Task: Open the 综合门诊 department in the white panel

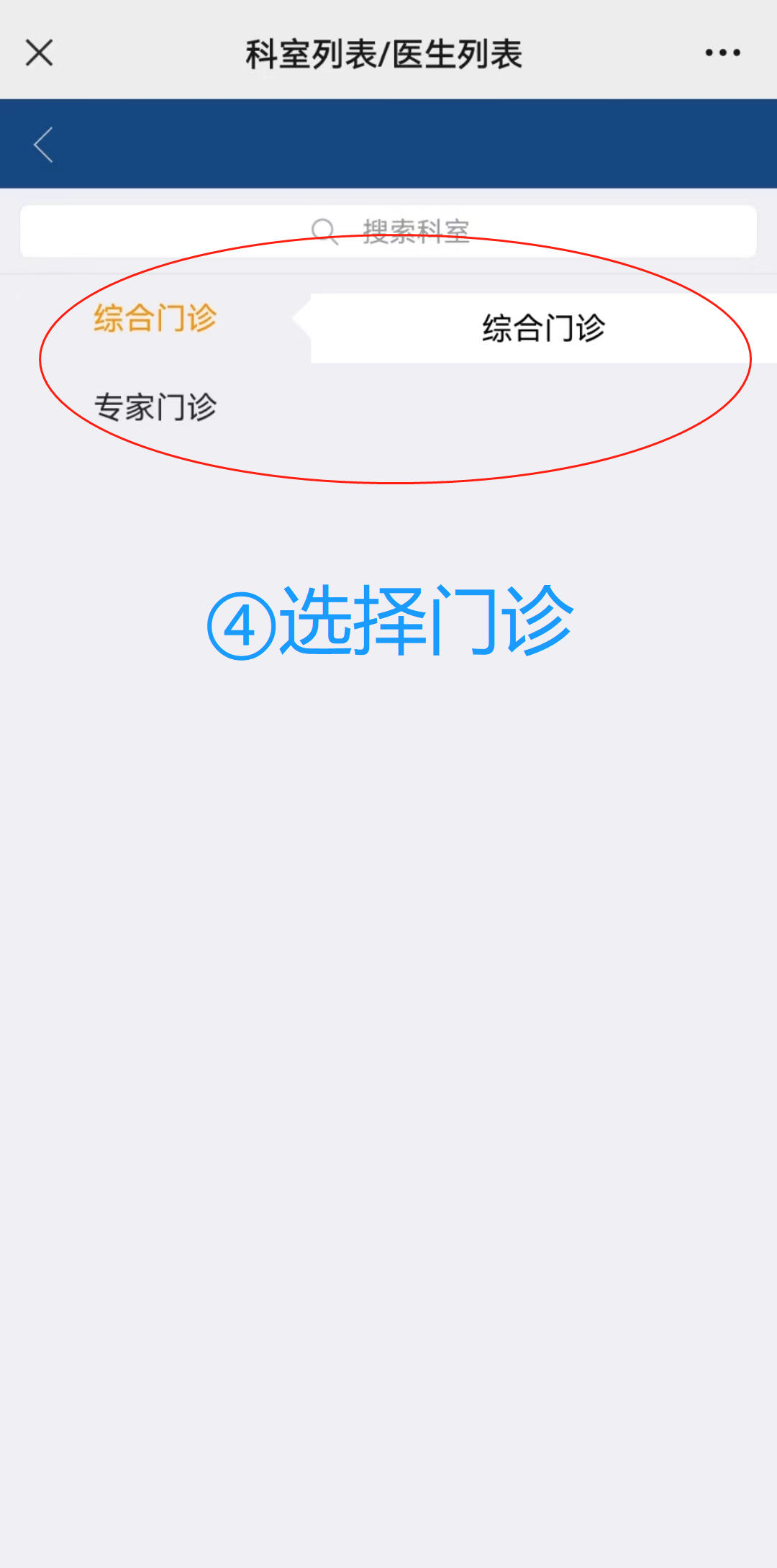Action: point(543,328)
